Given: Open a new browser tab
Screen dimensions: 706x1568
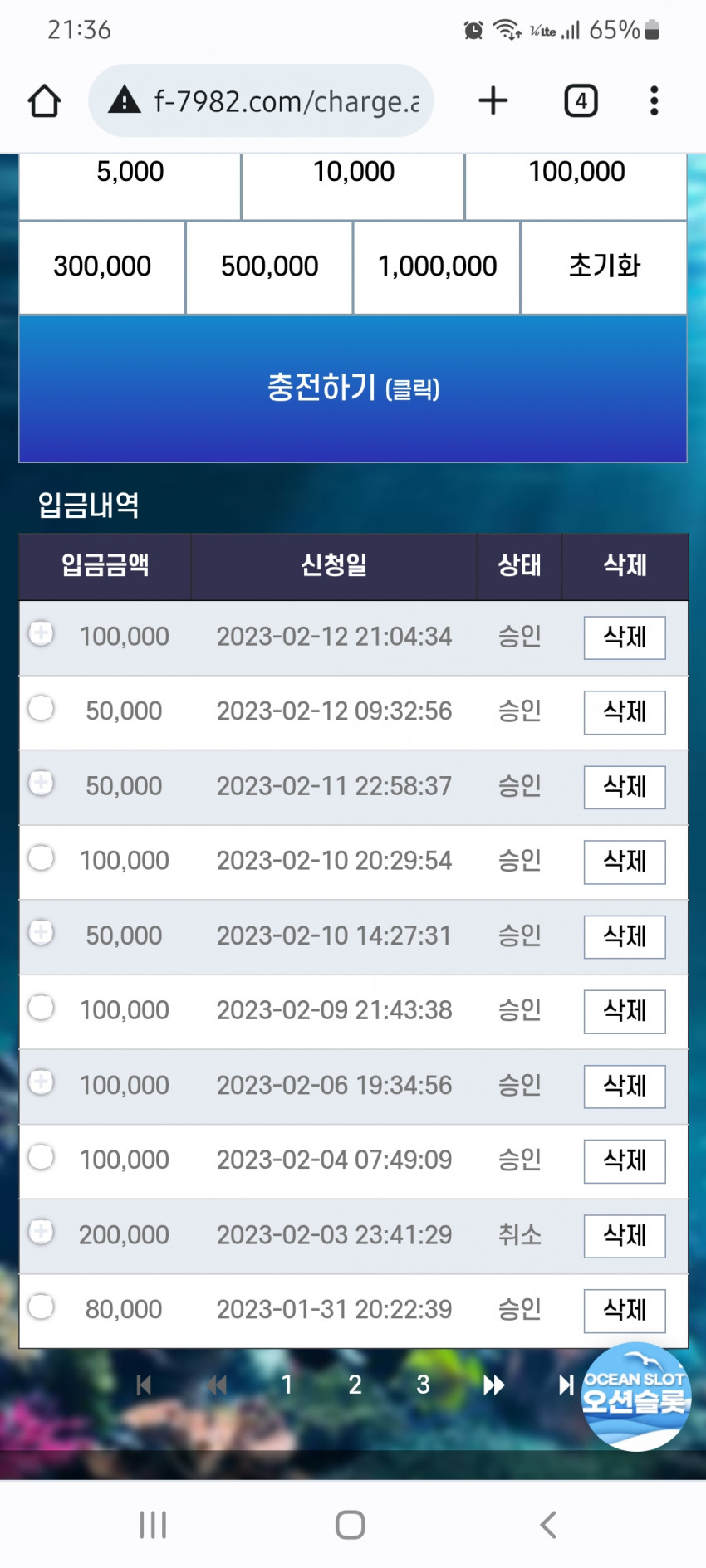Looking at the screenshot, I should pyautogui.click(x=493, y=100).
